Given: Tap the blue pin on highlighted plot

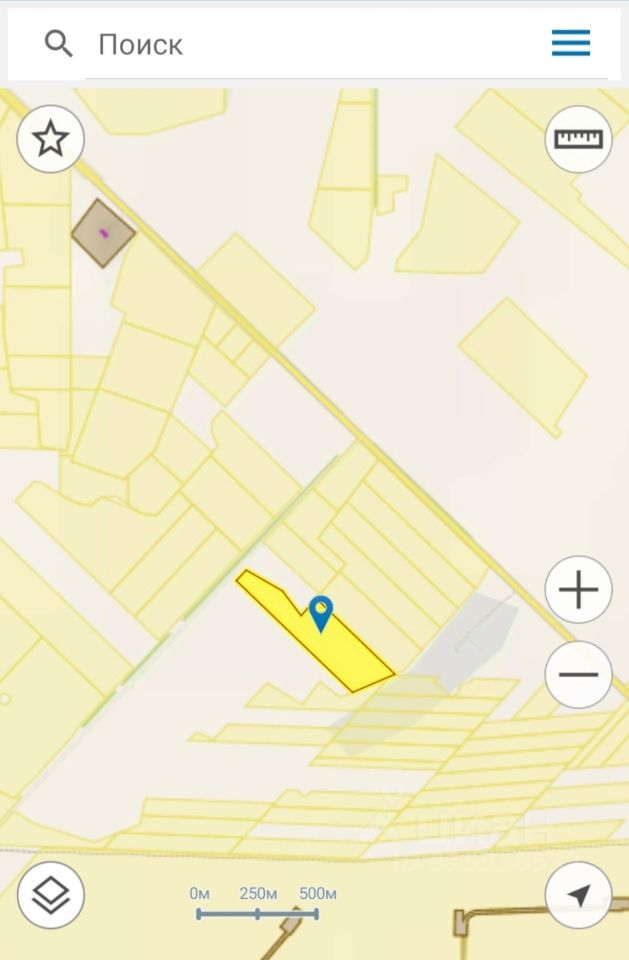Looking at the screenshot, I should [x=321, y=612].
